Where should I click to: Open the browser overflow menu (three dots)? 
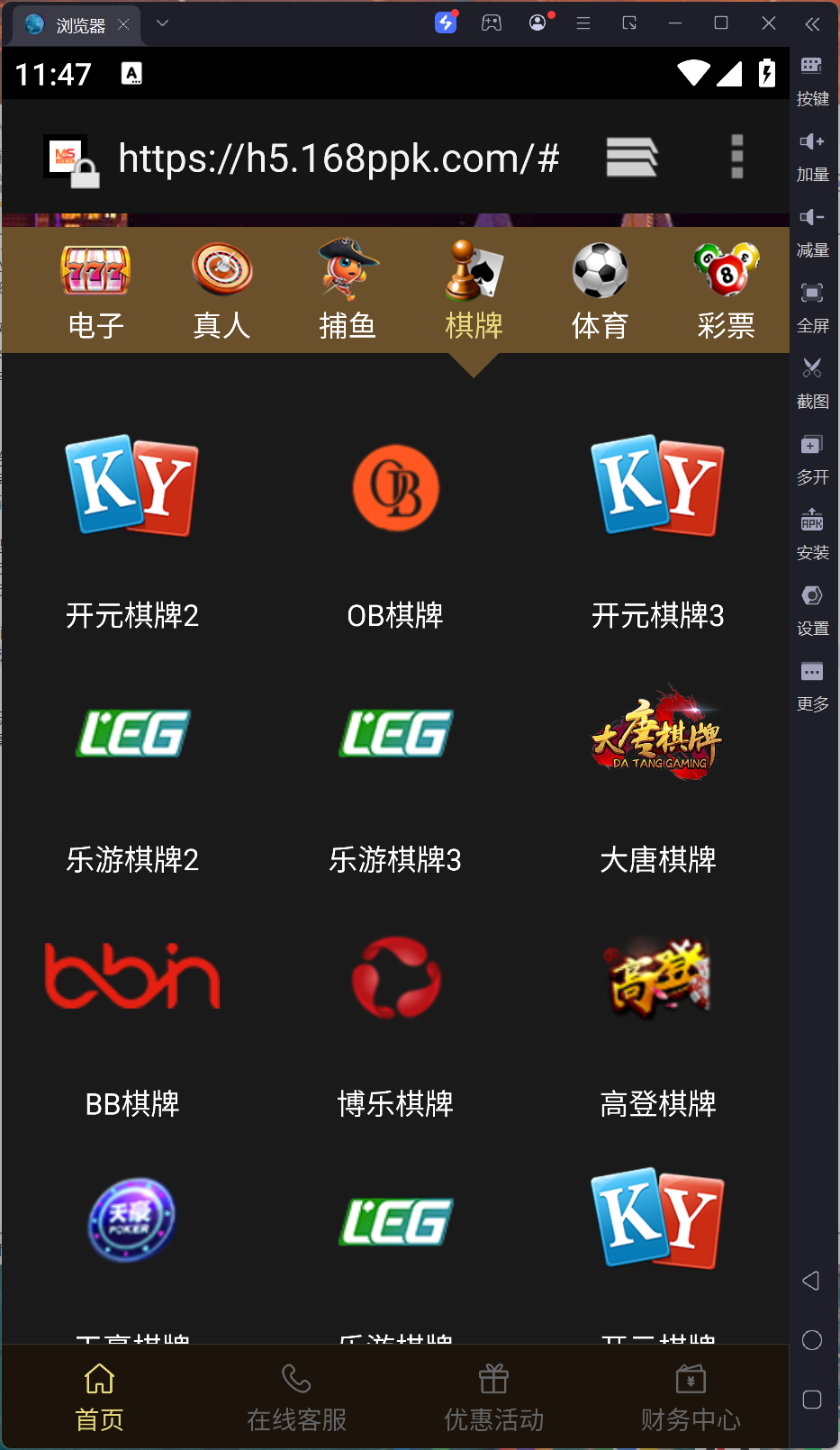[x=736, y=158]
